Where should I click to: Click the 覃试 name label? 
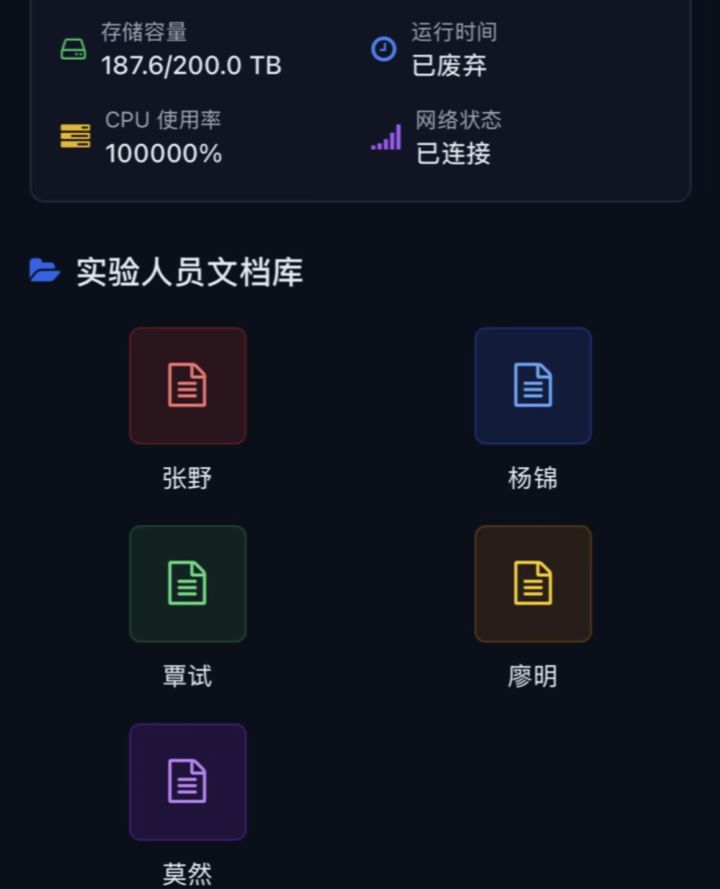(187, 676)
